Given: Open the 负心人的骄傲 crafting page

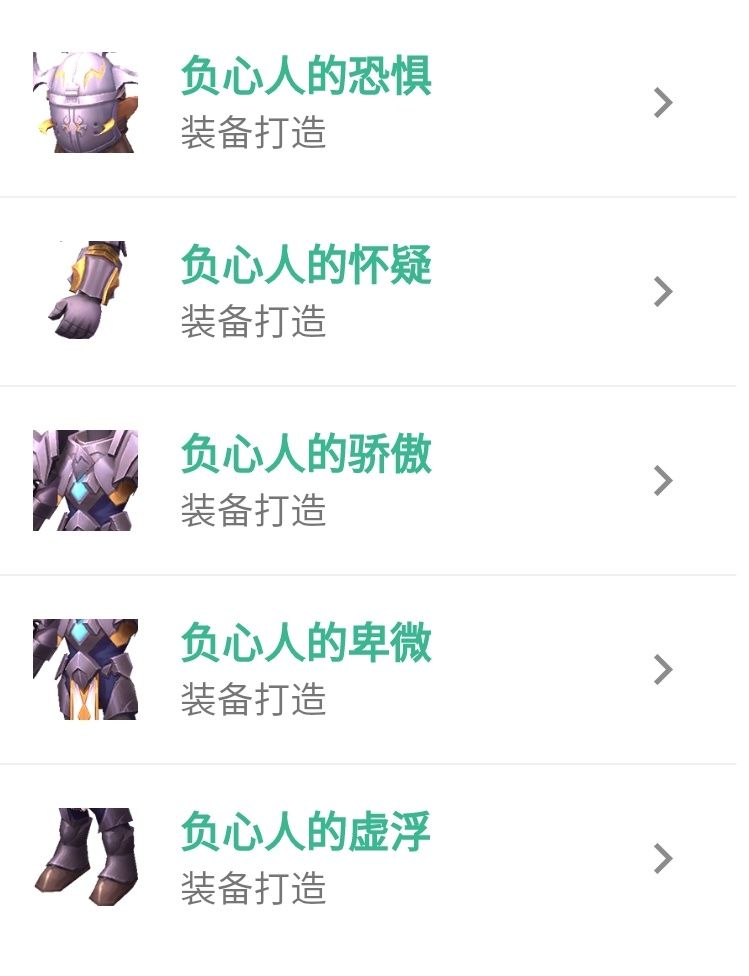Looking at the screenshot, I should tap(306, 456).
